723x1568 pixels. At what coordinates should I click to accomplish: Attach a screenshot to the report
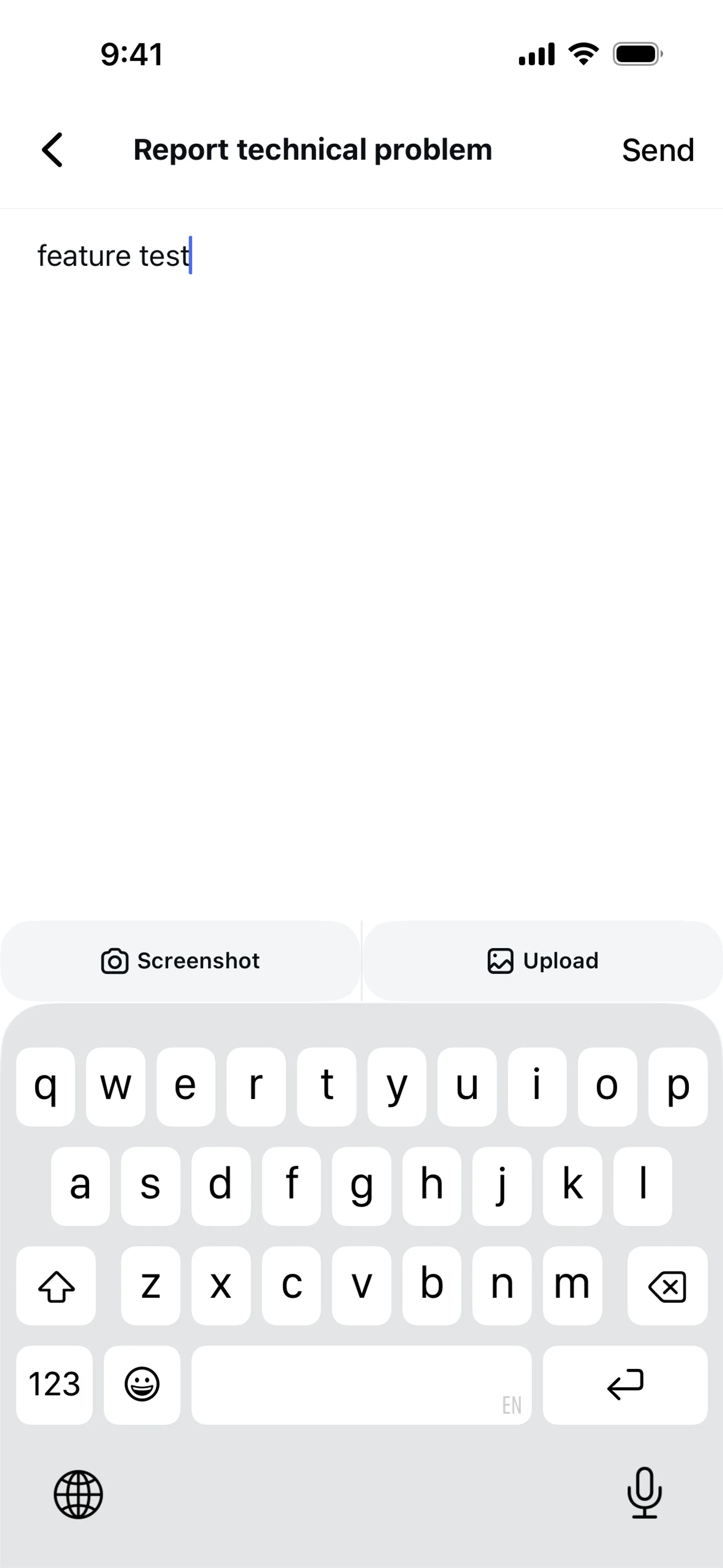(180, 961)
